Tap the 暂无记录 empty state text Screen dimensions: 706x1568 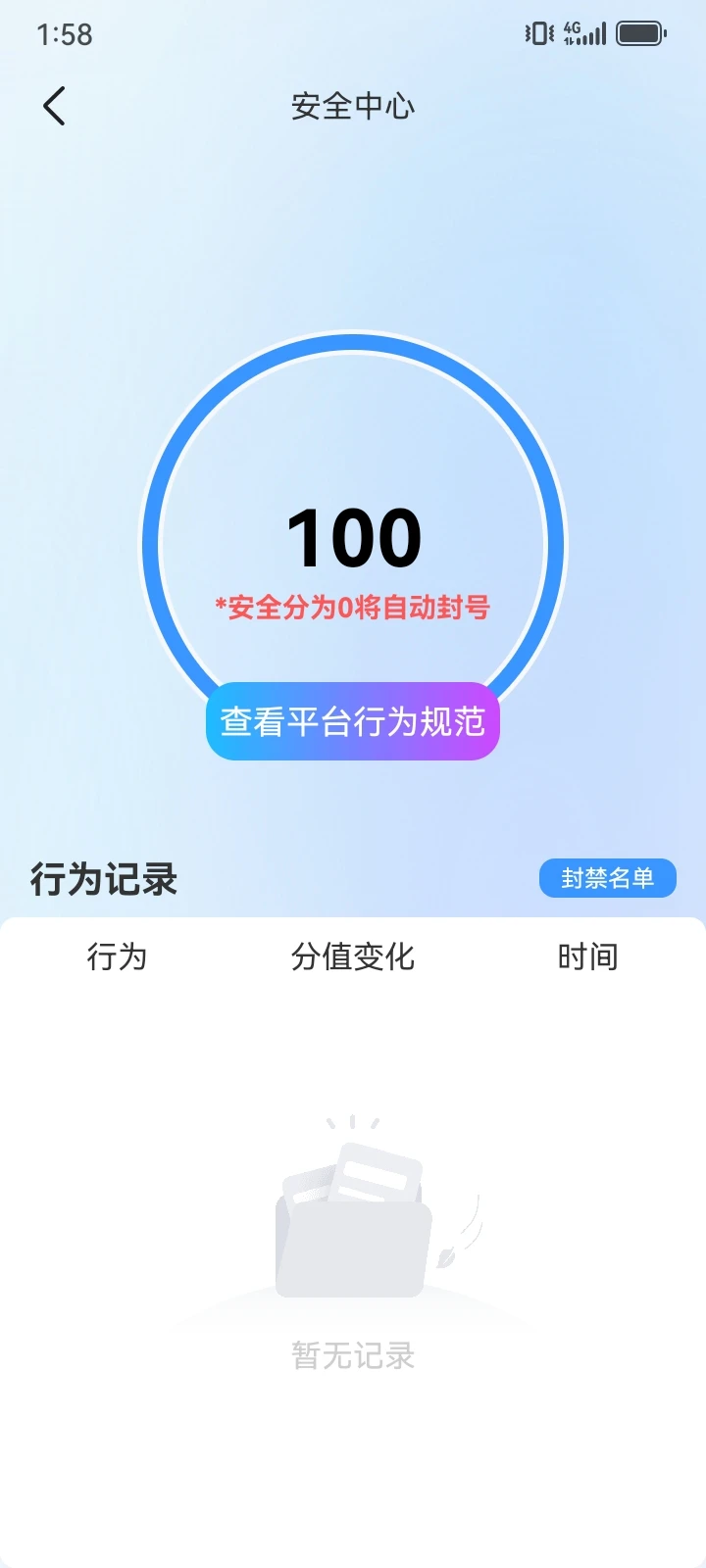(x=353, y=1357)
